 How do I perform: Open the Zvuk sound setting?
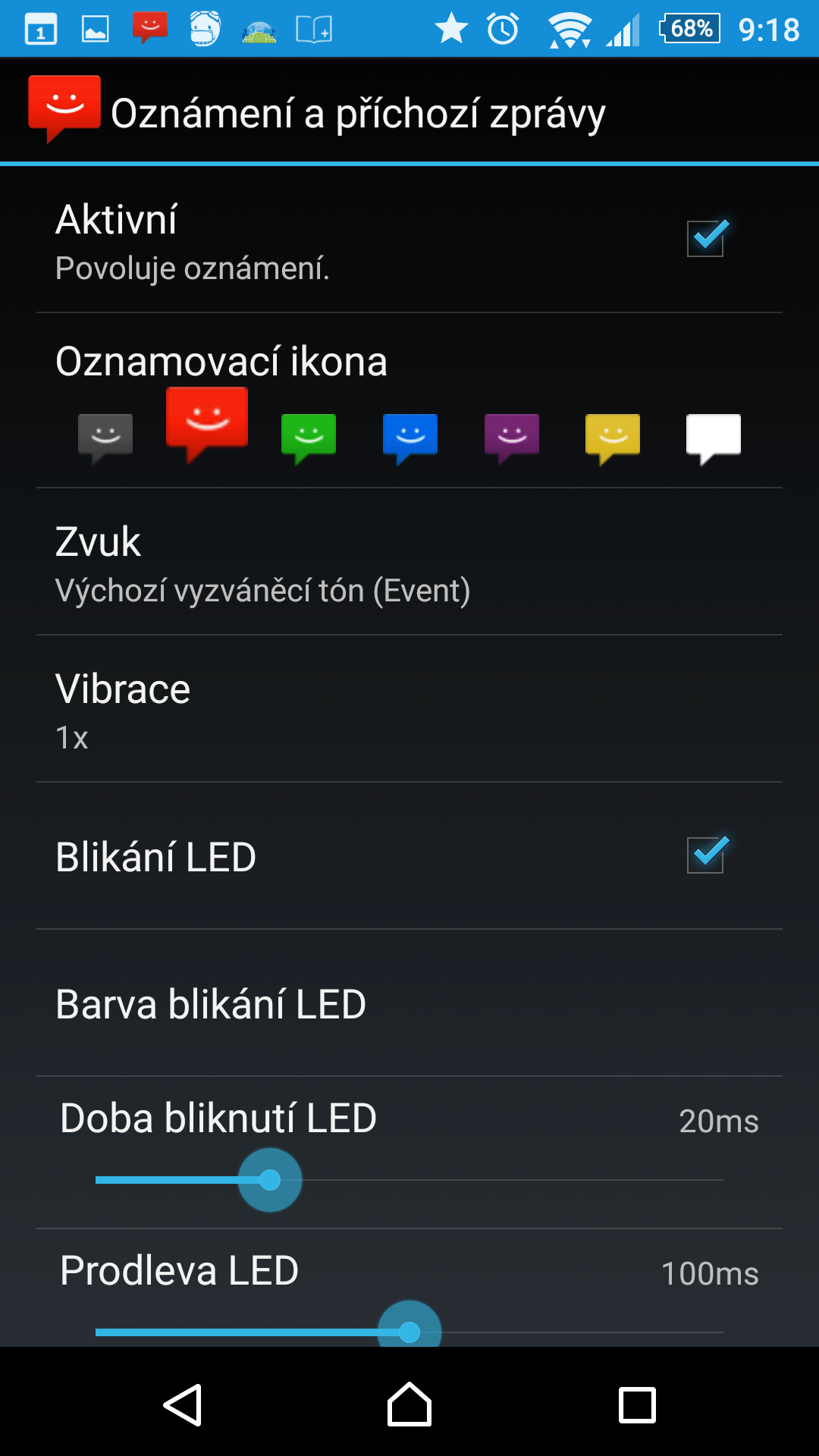pyautogui.click(x=409, y=562)
